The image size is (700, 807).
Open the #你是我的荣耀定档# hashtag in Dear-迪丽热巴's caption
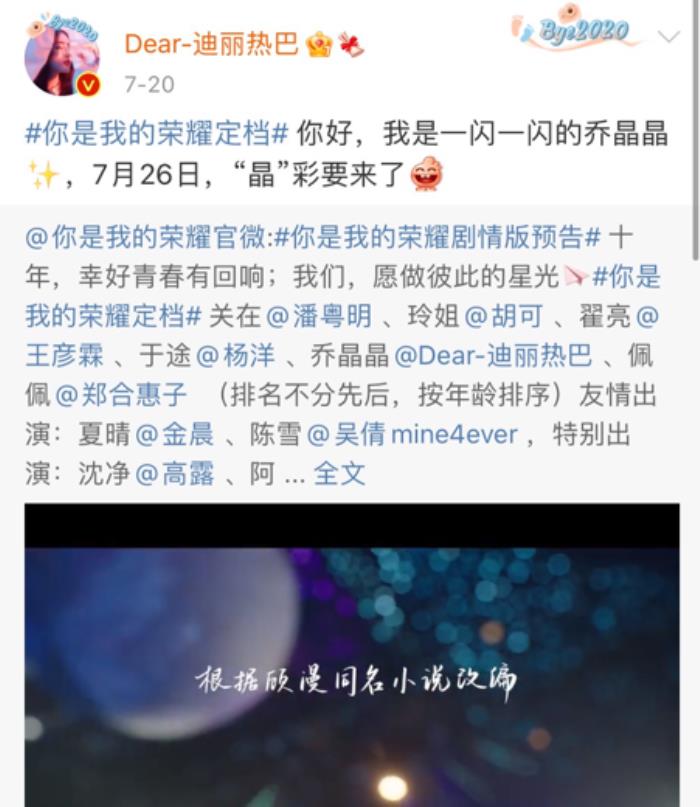click(157, 134)
